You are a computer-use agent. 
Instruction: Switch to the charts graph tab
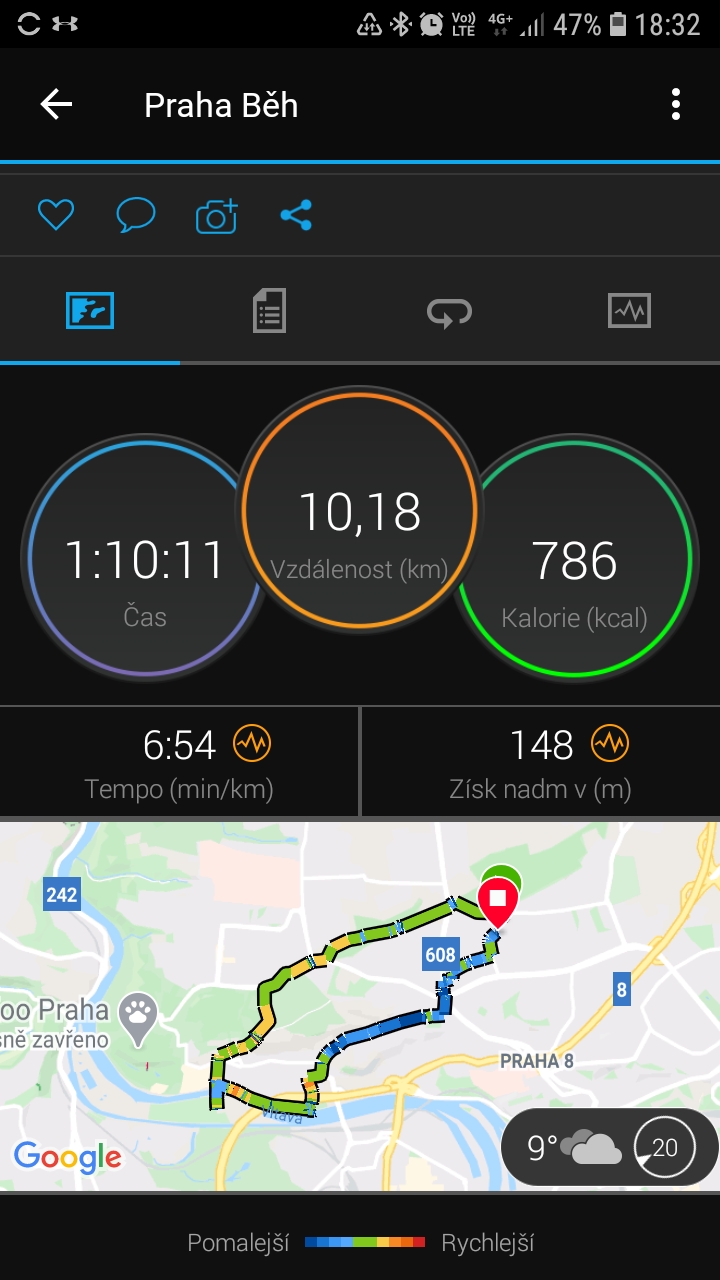(629, 311)
